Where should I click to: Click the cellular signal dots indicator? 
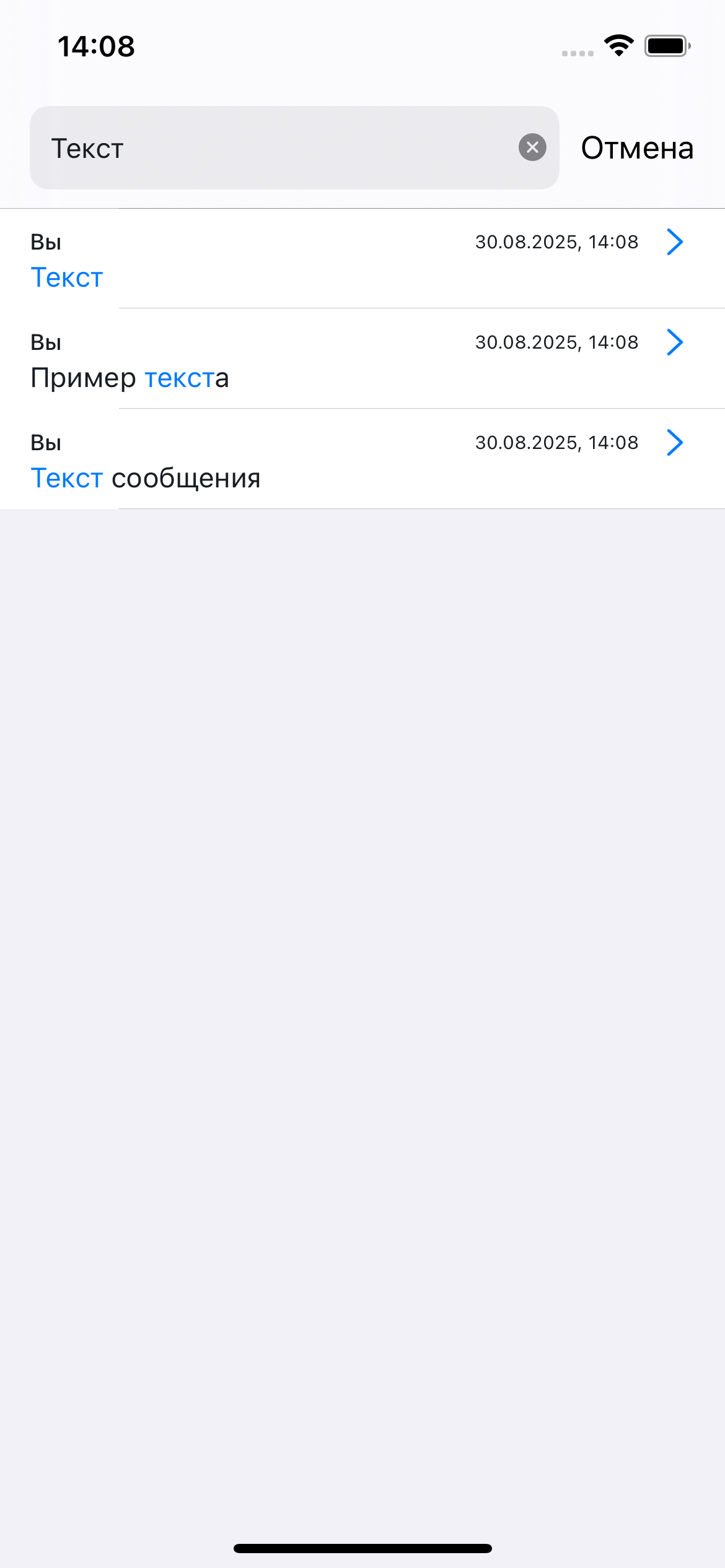(x=576, y=53)
